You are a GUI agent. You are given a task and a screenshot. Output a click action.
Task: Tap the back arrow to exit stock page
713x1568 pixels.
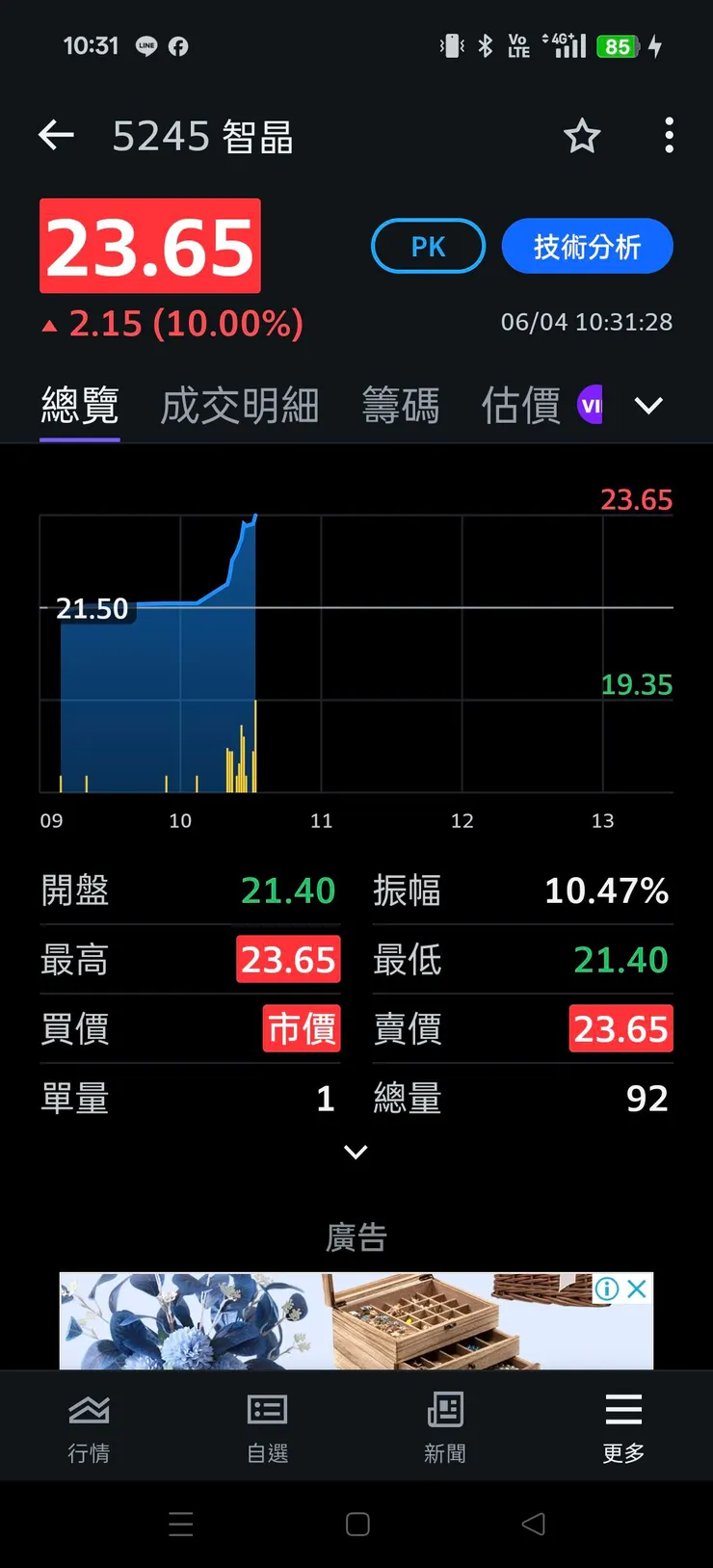pyautogui.click(x=56, y=136)
